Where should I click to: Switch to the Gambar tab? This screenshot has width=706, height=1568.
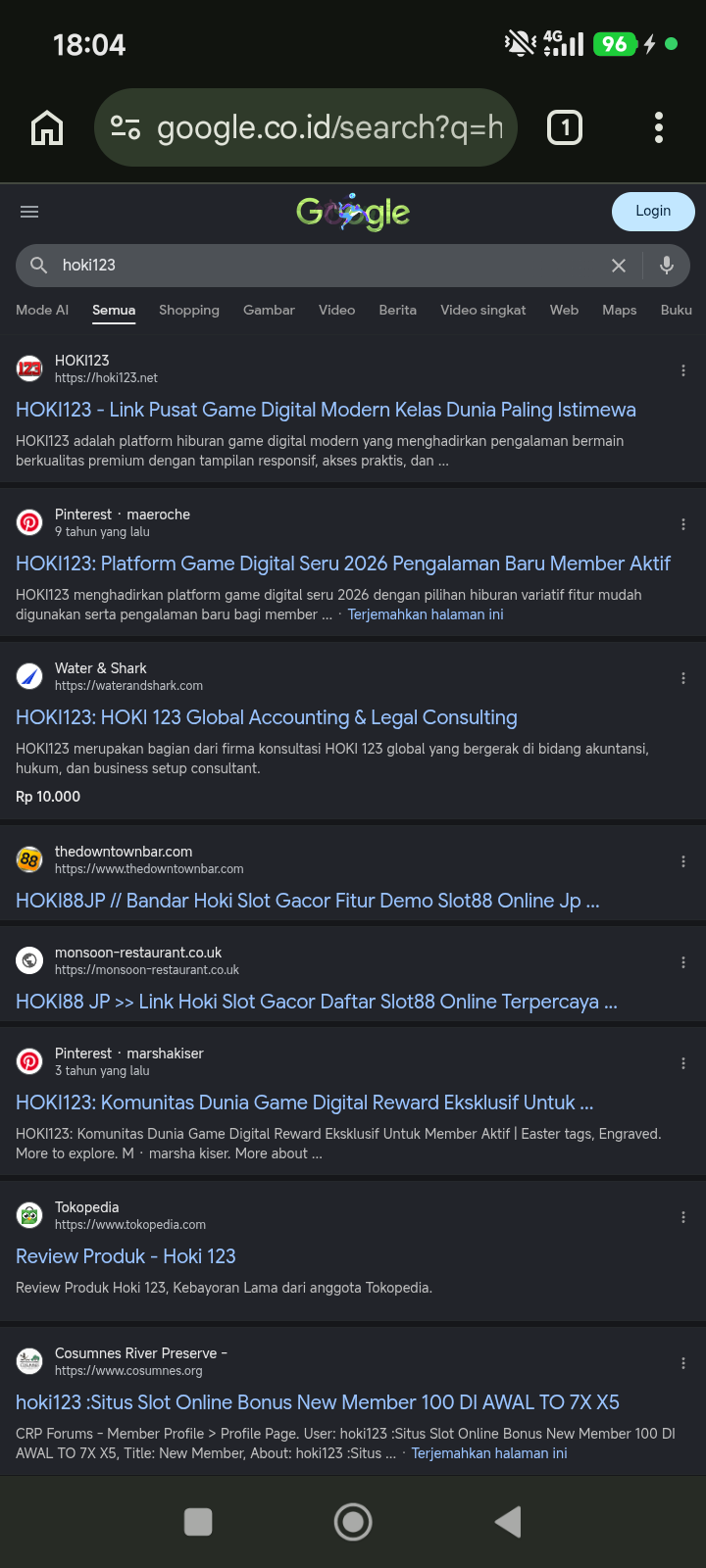269,310
